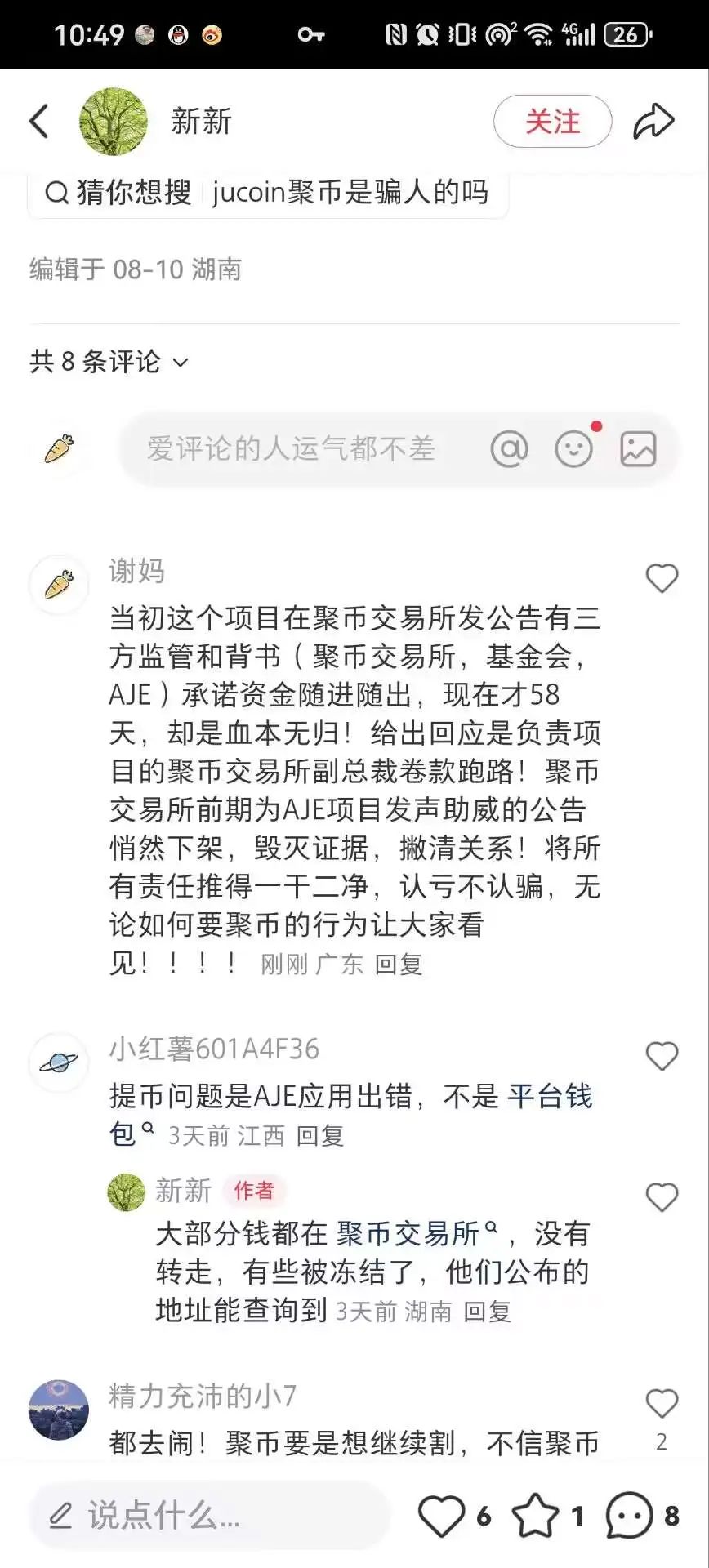The height and width of the screenshot is (1568, 709).
Task: Like the post with the heart icon
Action: 441,1516
